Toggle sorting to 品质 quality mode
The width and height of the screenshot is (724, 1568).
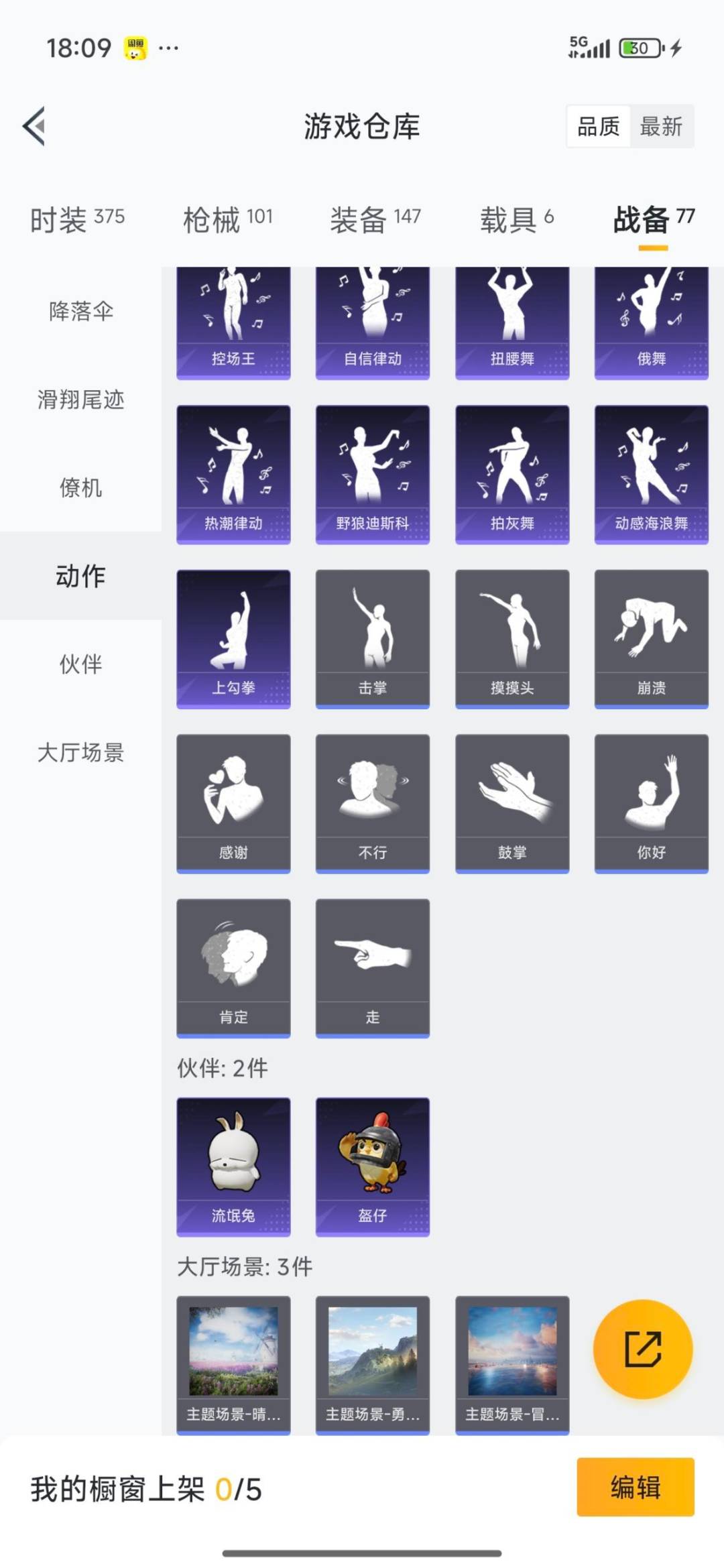pos(600,127)
